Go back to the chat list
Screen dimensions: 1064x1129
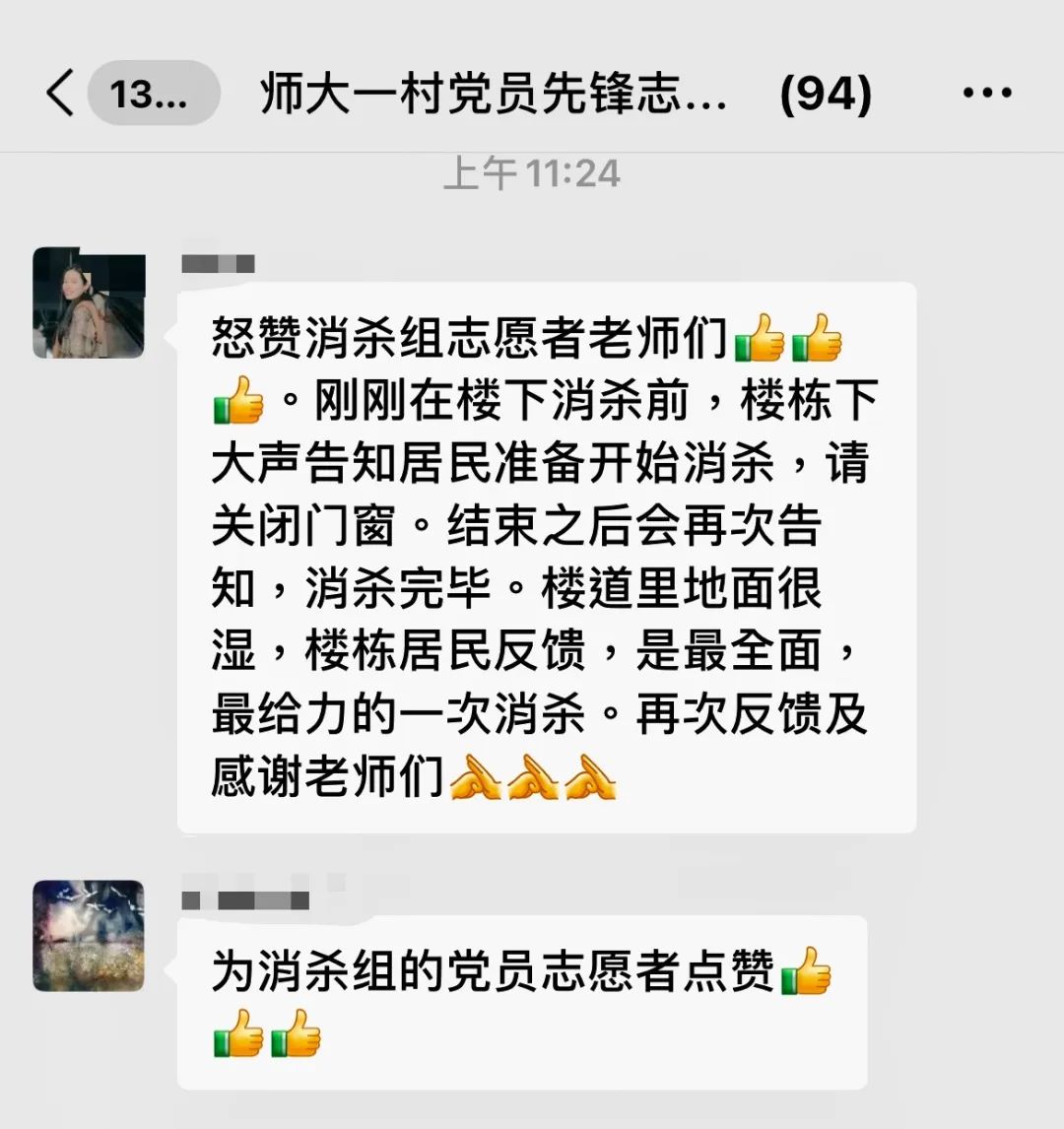[x=61, y=95]
